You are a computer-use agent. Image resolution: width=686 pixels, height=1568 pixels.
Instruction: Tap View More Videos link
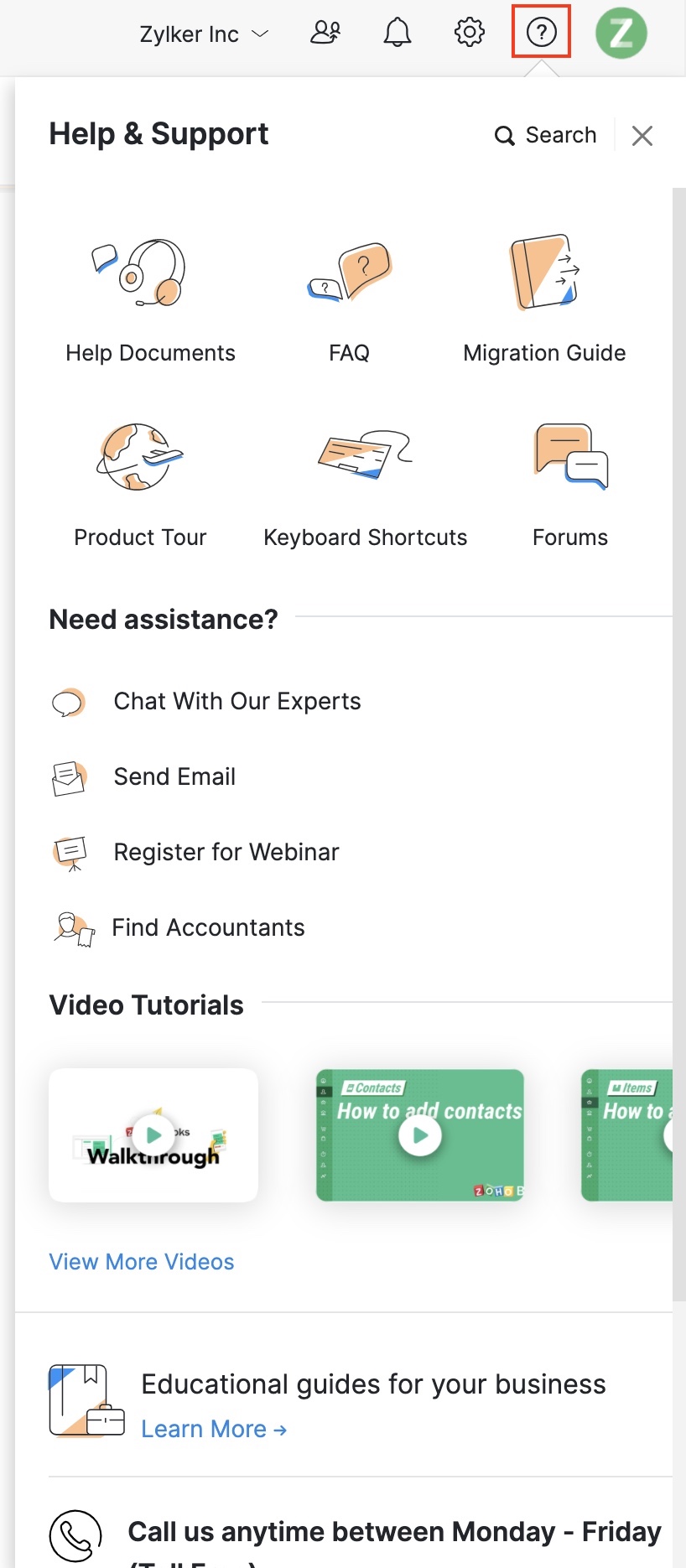[x=142, y=1262]
